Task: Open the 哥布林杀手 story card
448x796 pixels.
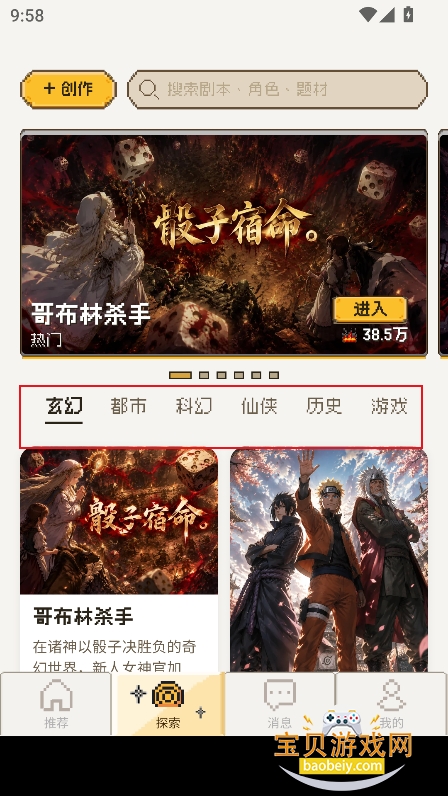Action: coord(119,560)
